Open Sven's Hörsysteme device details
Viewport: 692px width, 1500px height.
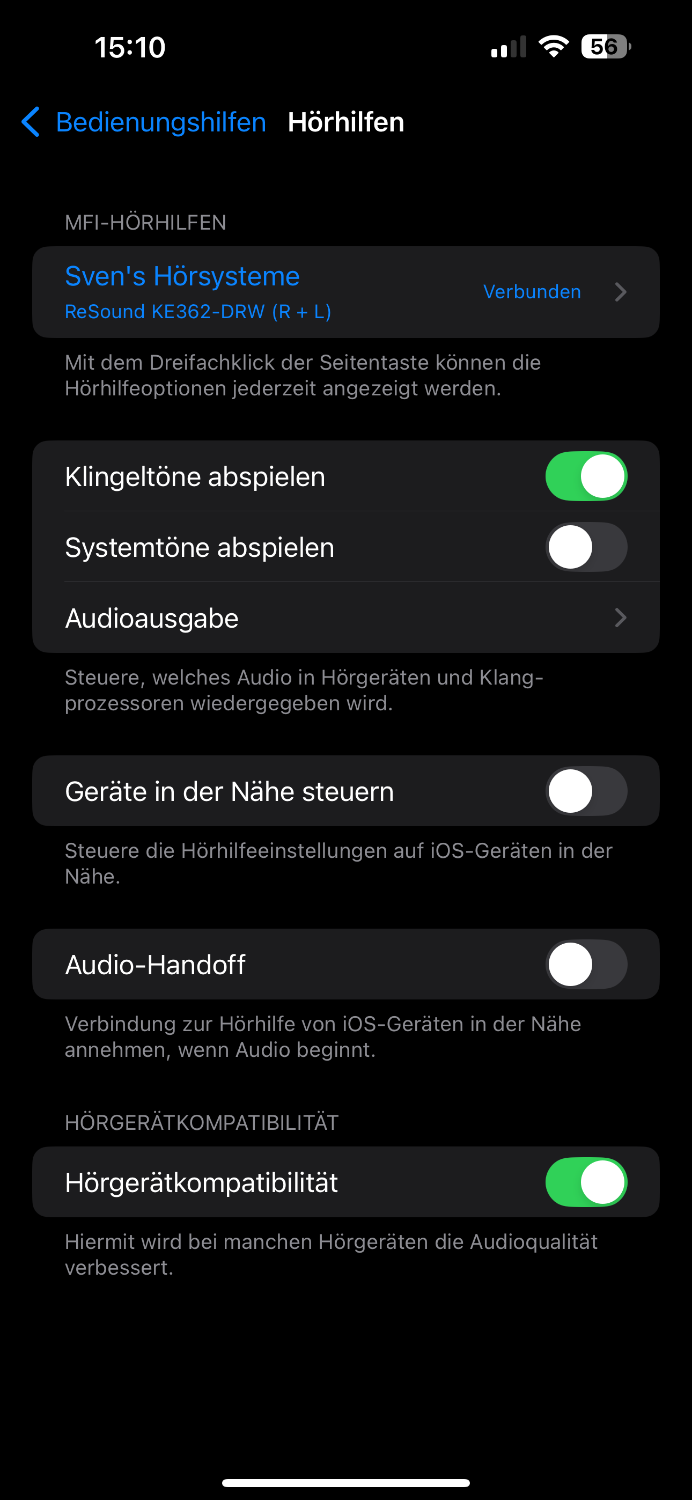pos(346,292)
